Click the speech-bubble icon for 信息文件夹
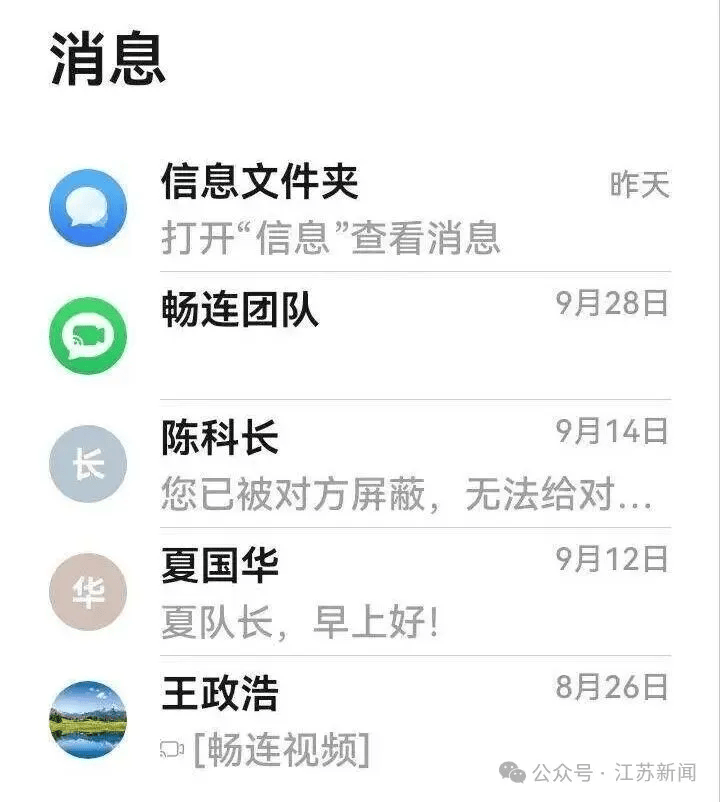The image size is (720, 802). [87, 207]
